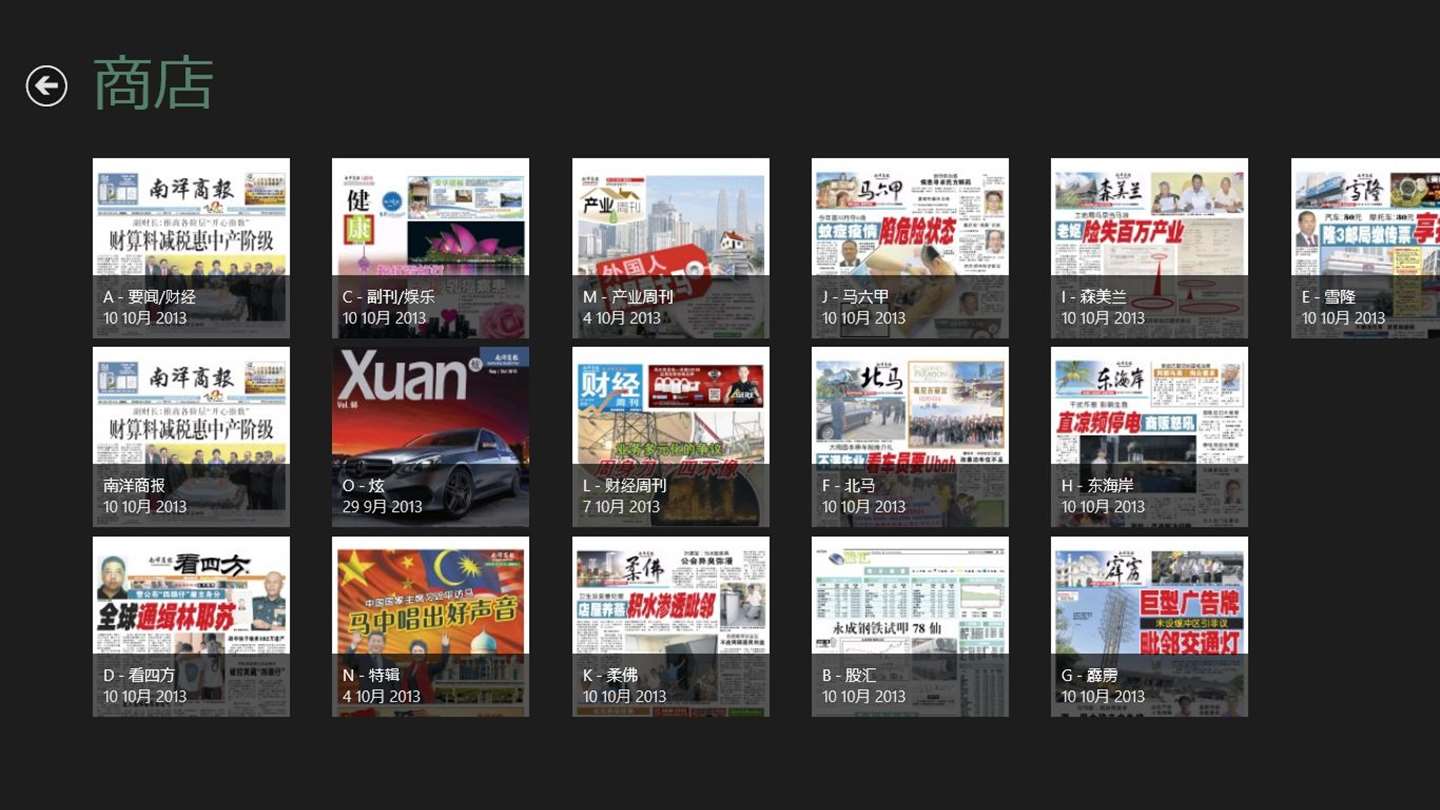Select the K - 柔佛 edition

point(670,627)
